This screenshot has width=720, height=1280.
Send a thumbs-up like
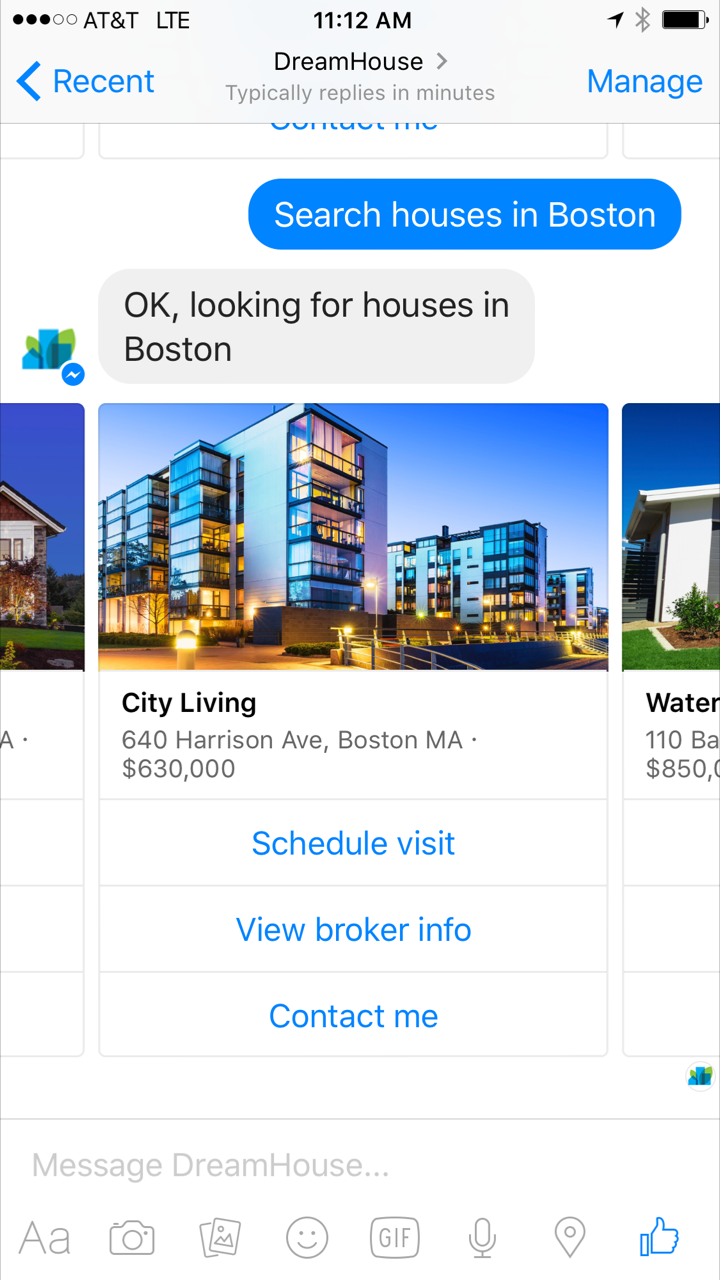[659, 1237]
